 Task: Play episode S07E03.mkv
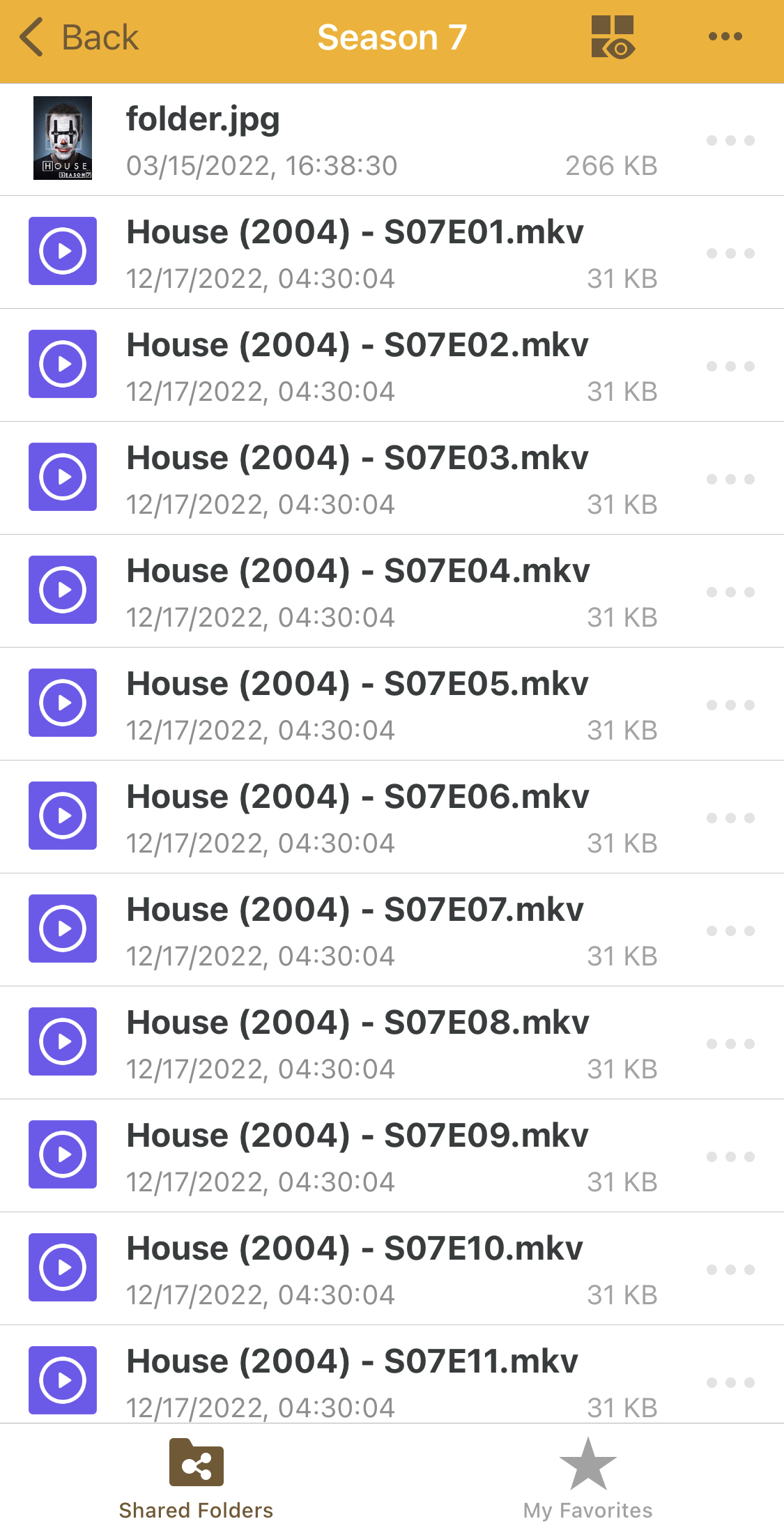[x=357, y=458]
